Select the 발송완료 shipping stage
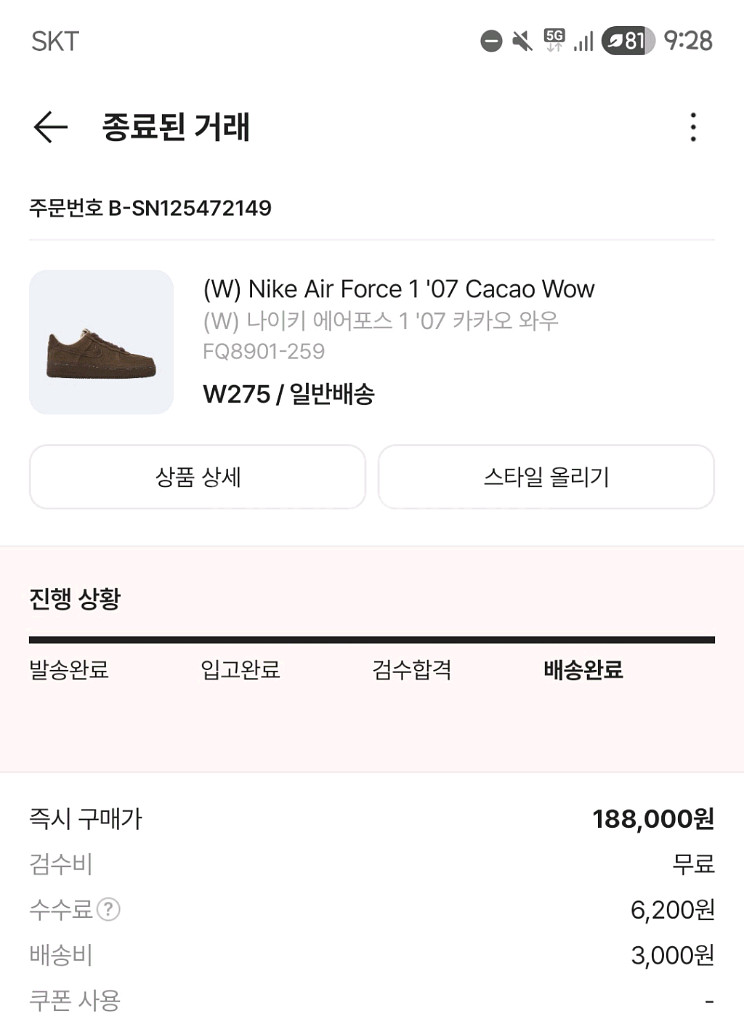Screen dimensions: 744x1024 pos(67,670)
